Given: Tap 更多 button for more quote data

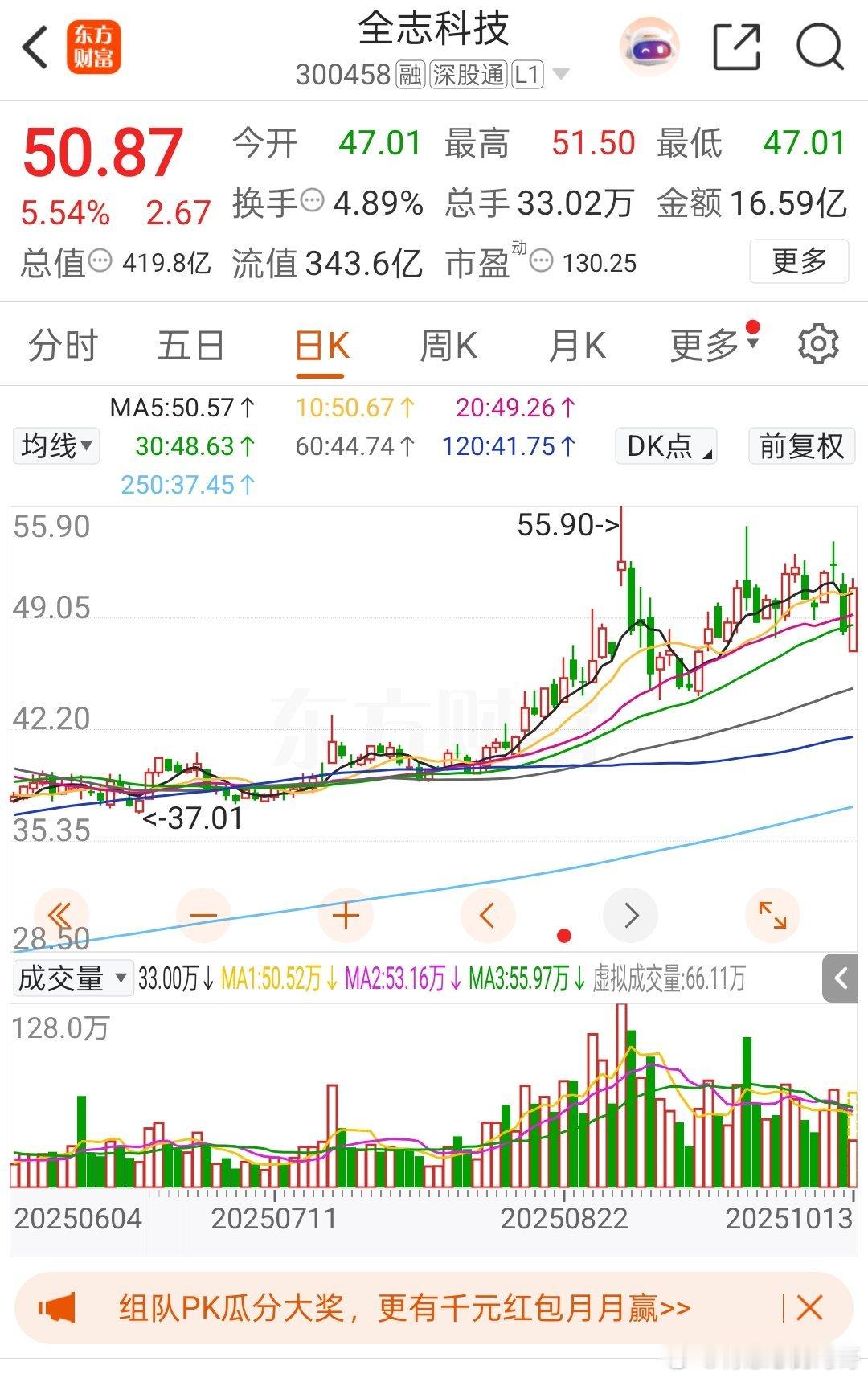Looking at the screenshot, I should (798, 261).
